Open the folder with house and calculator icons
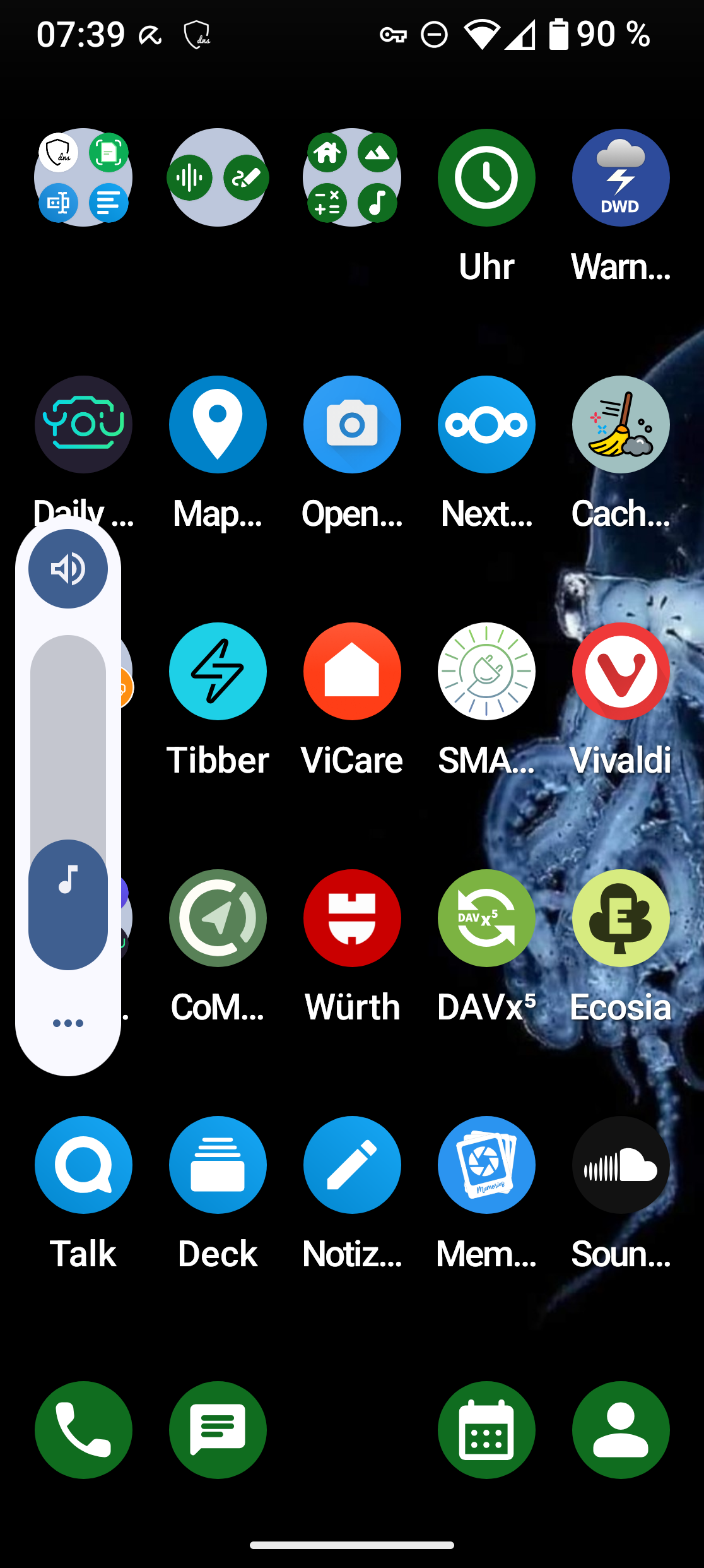Viewport: 704px width, 1568px height. click(352, 178)
